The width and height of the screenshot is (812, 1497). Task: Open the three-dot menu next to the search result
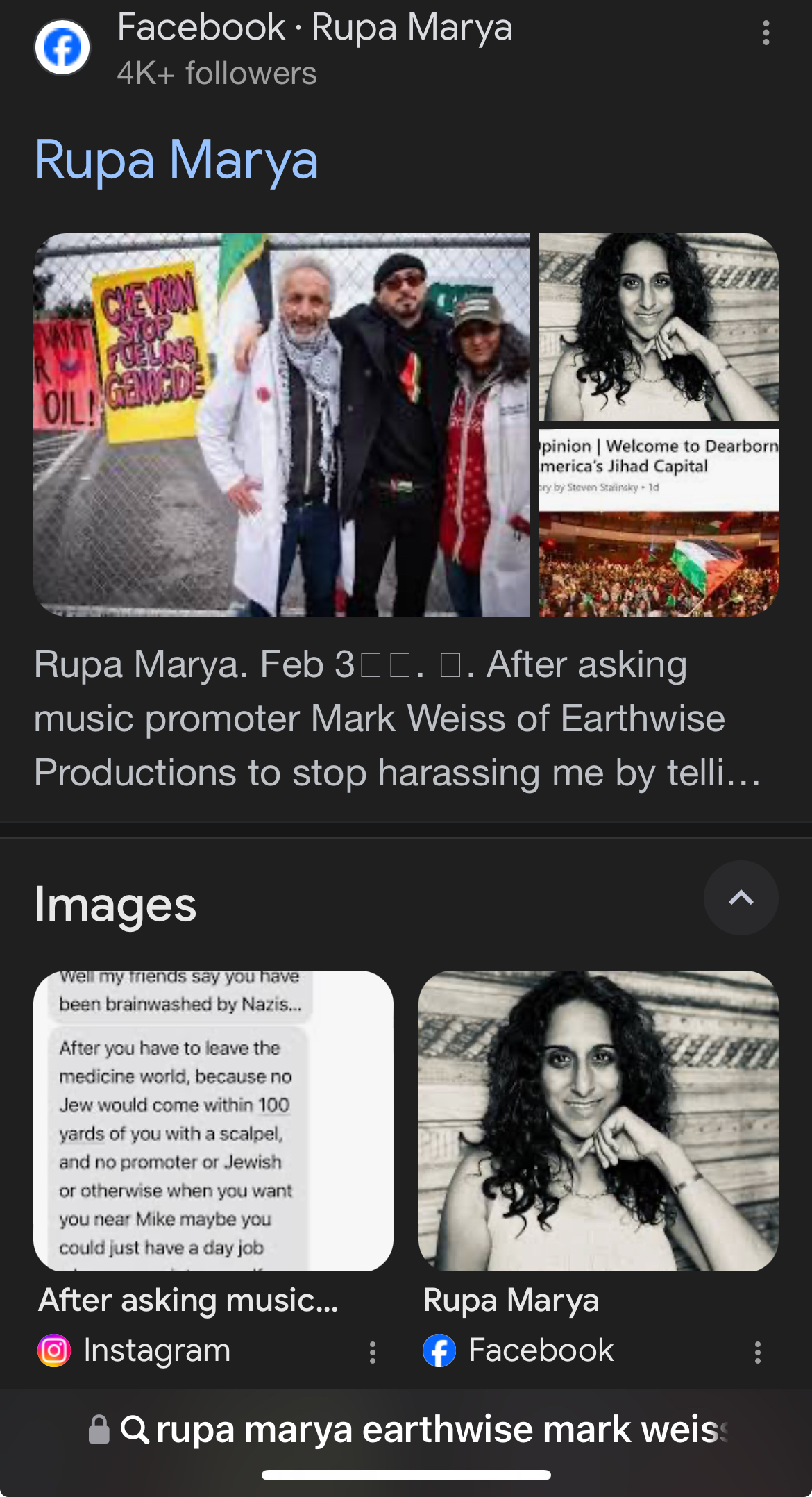coord(765,33)
